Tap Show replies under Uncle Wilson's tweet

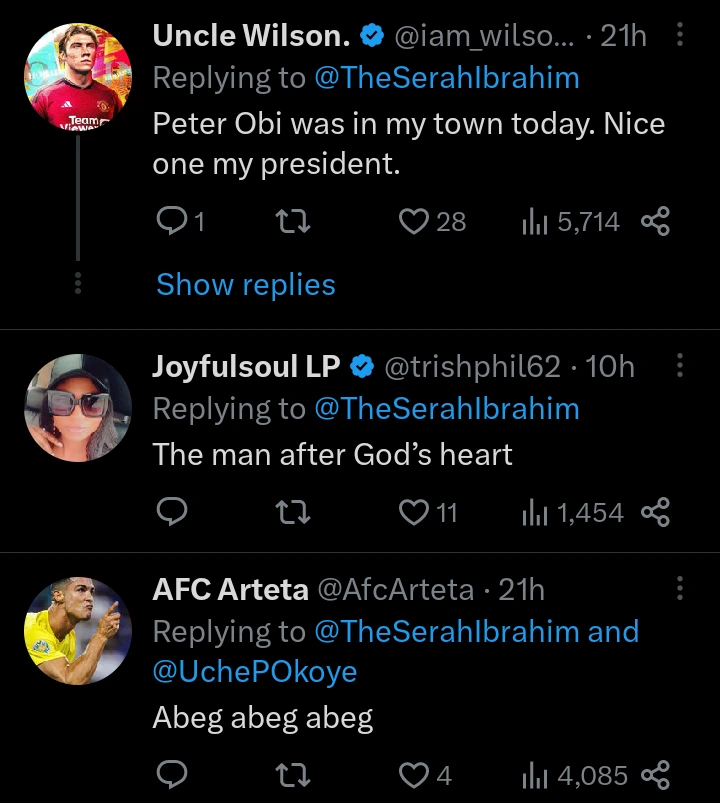click(x=246, y=285)
